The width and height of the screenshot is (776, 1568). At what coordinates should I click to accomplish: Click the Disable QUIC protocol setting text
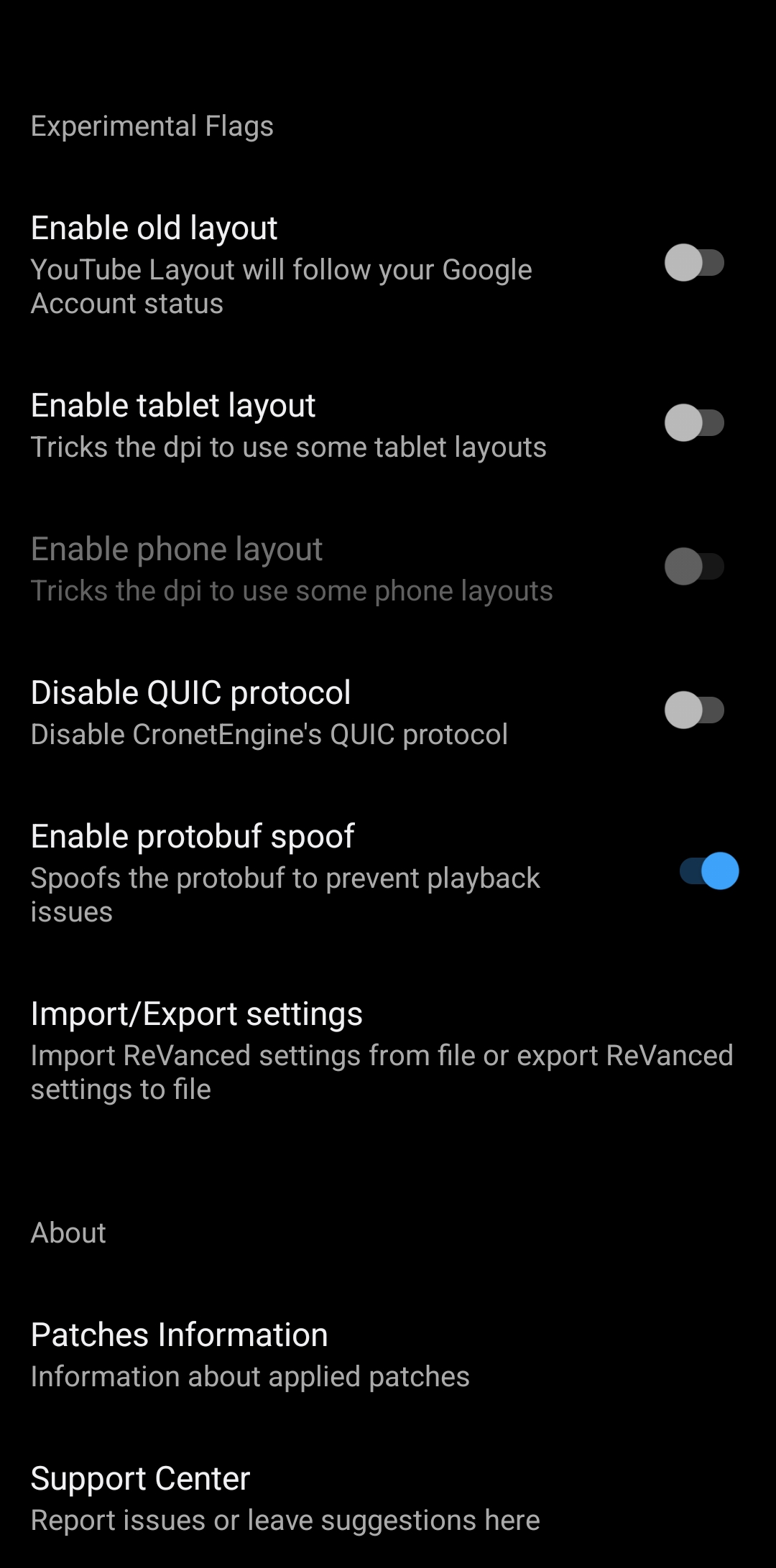[190, 692]
